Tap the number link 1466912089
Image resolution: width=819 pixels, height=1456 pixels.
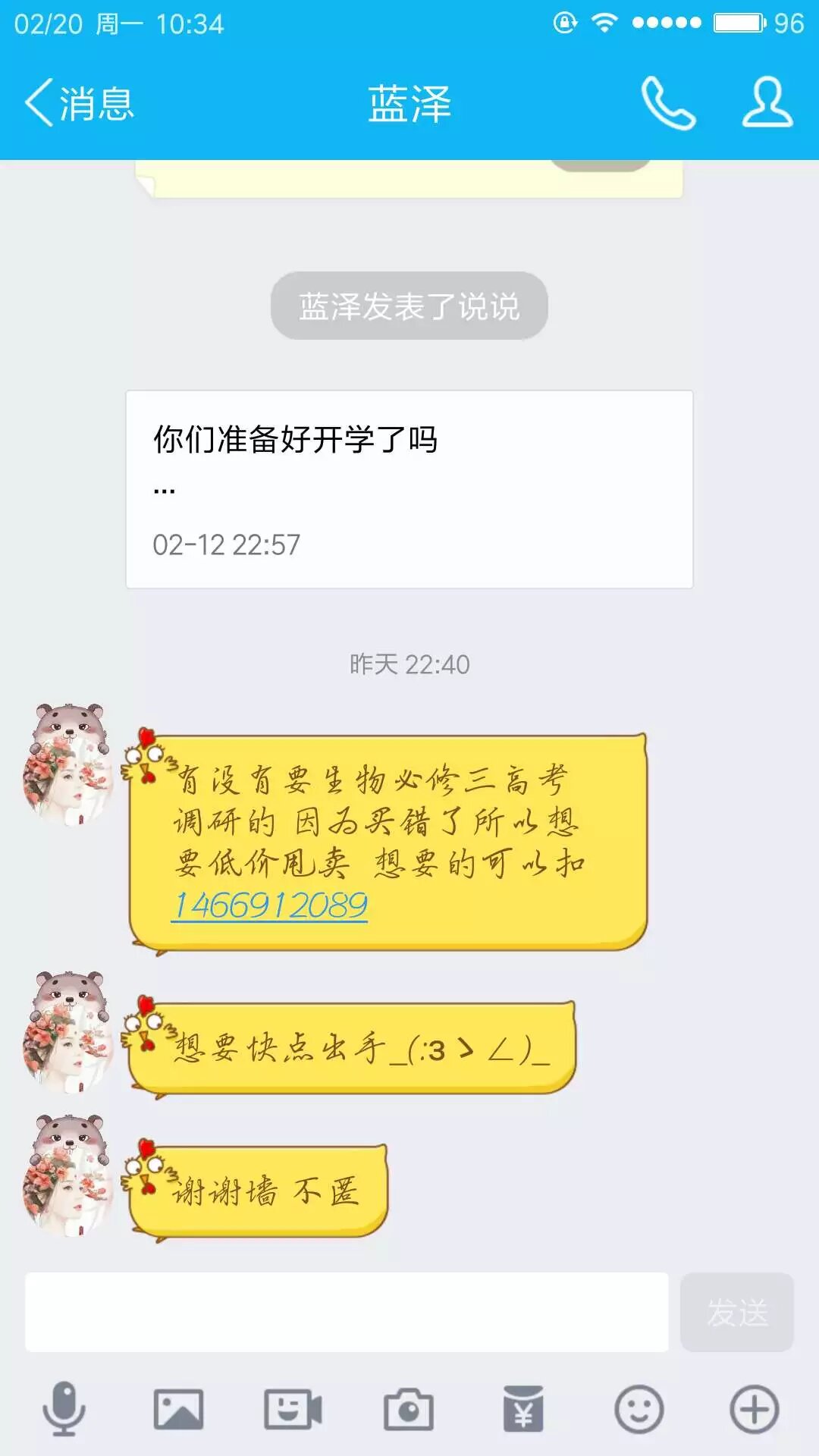point(270,905)
